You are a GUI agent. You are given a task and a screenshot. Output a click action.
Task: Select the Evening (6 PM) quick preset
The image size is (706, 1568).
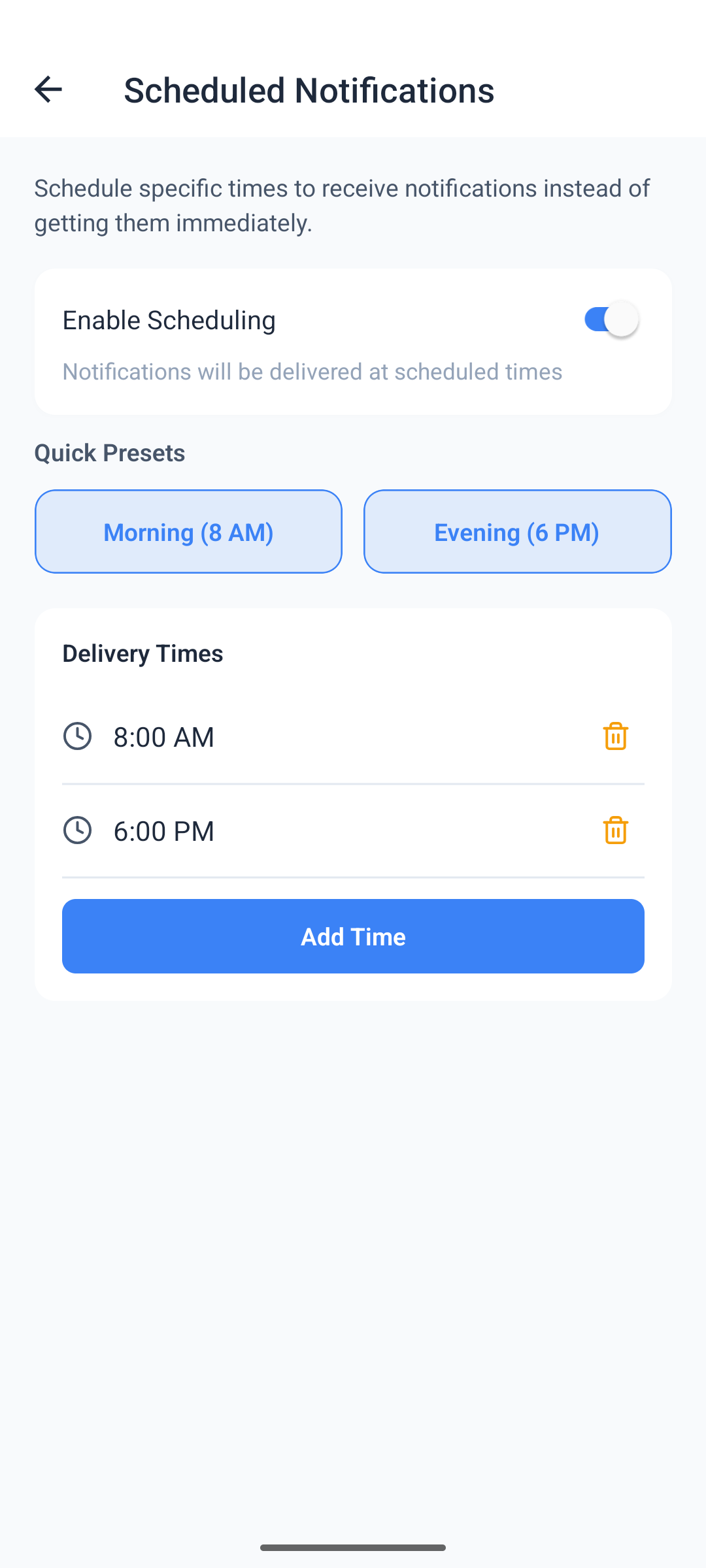tap(517, 531)
